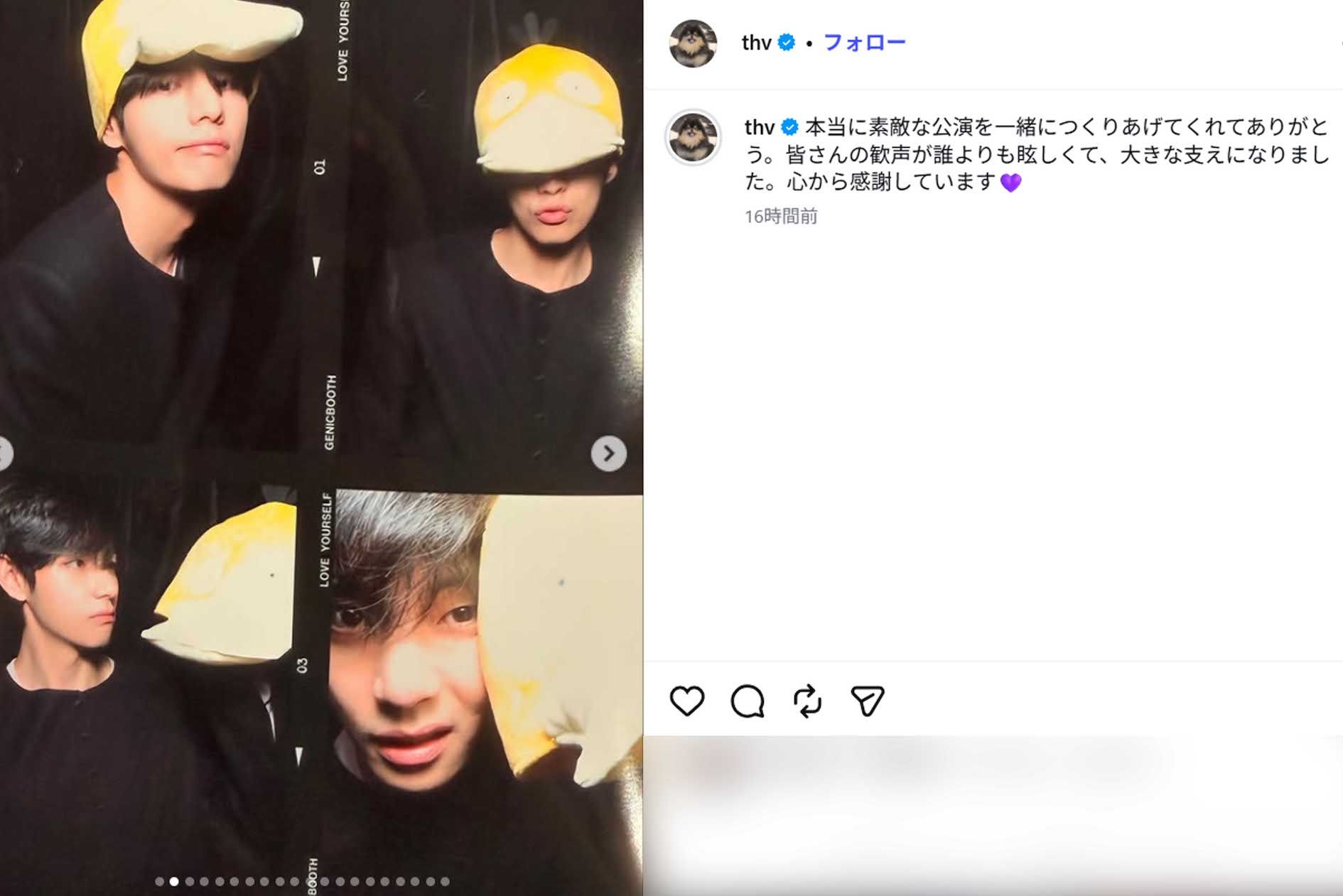Screen dimensions: 1343x896
Task: Go to next photo in carousel
Action: pyautogui.click(x=608, y=453)
